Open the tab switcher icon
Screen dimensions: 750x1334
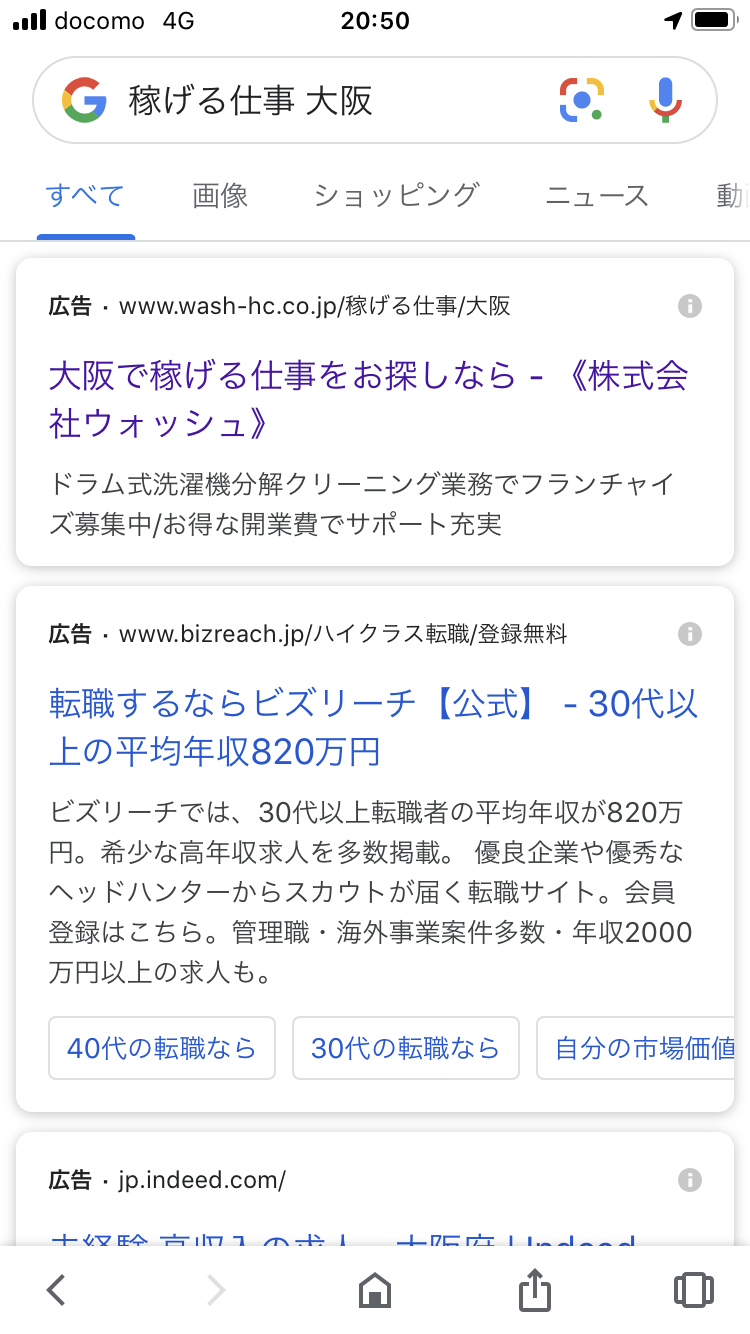click(694, 1290)
